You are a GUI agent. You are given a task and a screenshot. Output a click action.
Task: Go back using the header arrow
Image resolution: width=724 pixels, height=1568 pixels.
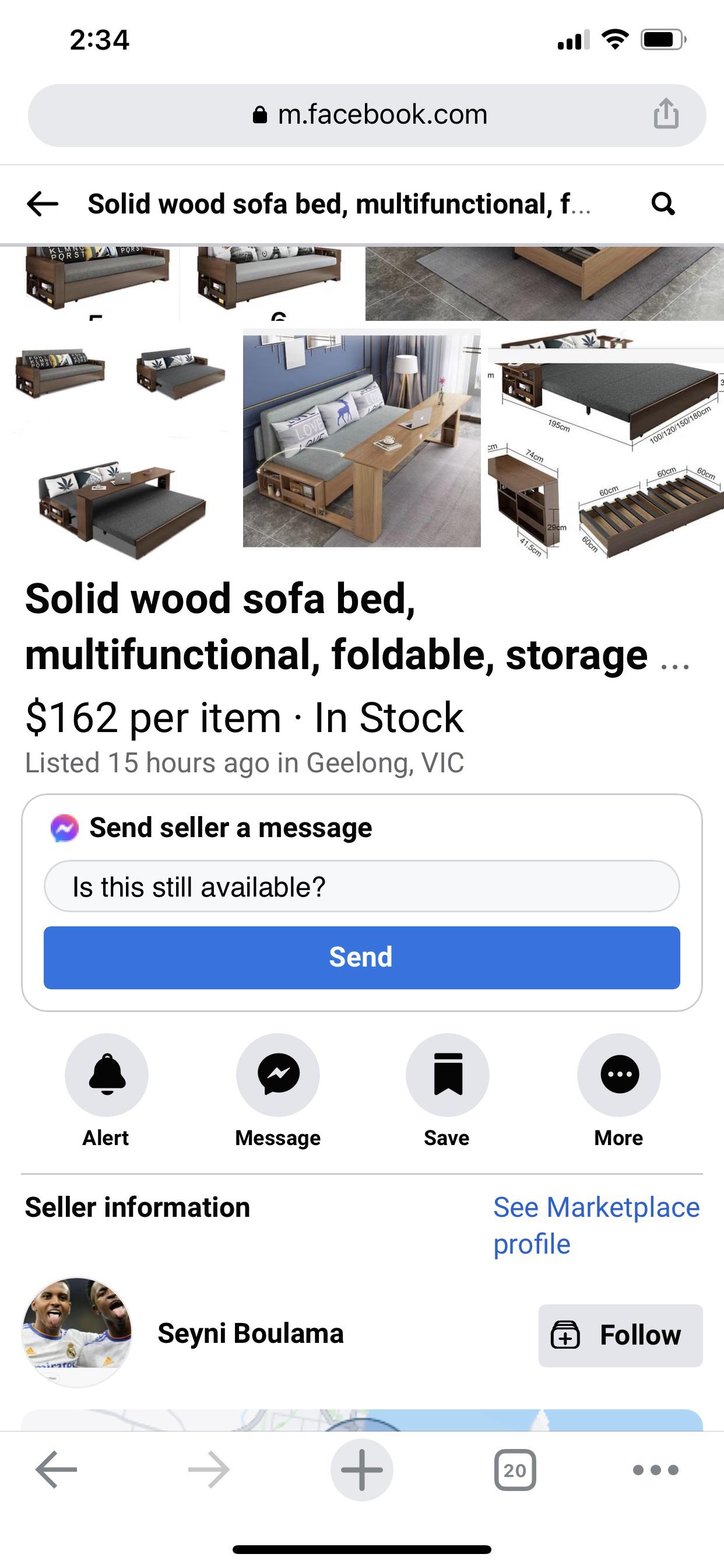(43, 204)
